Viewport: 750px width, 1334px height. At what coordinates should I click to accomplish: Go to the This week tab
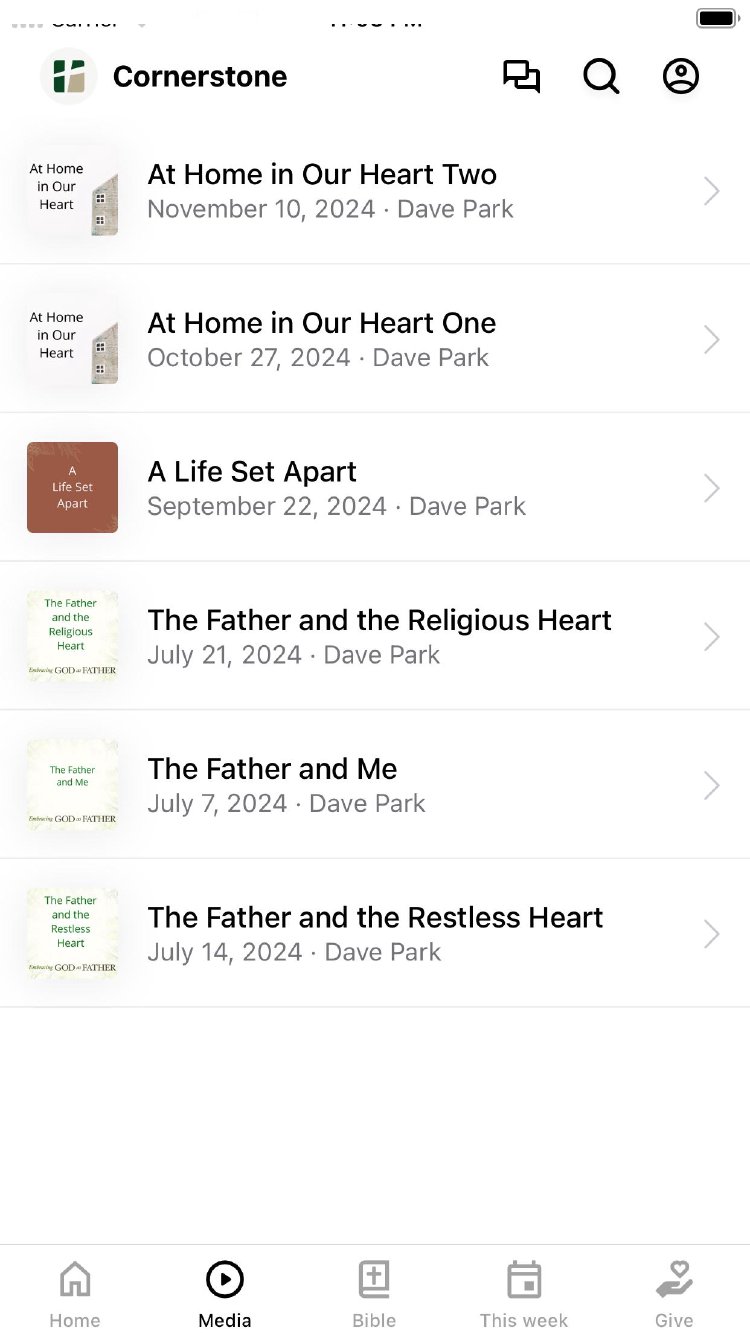(x=524, y=1292)
